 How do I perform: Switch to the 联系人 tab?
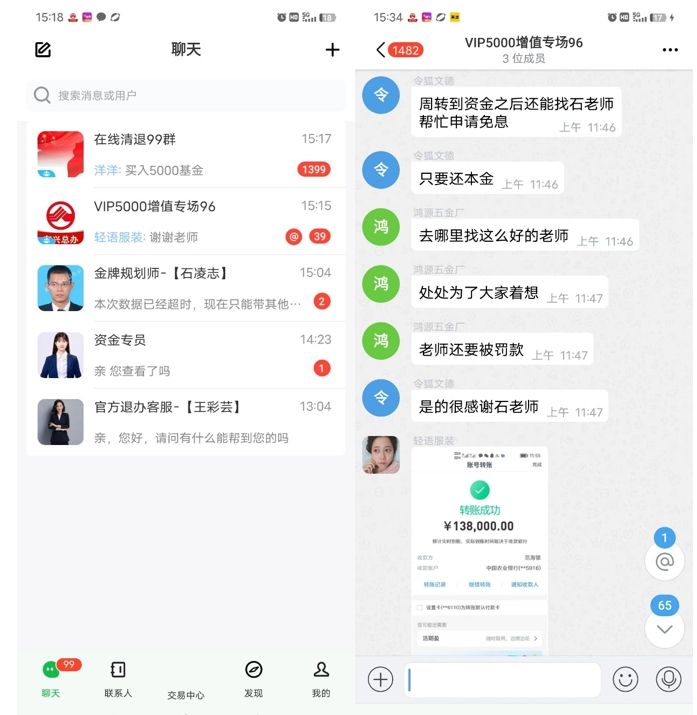[118, 678]
